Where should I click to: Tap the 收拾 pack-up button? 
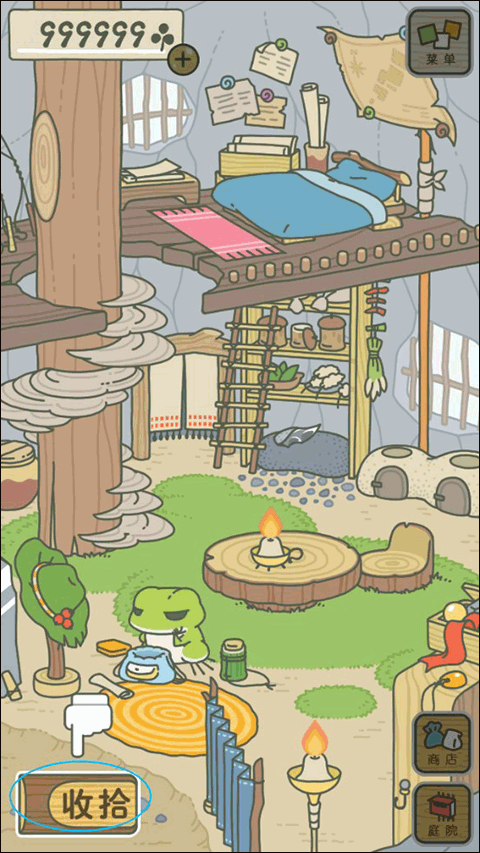78,802
